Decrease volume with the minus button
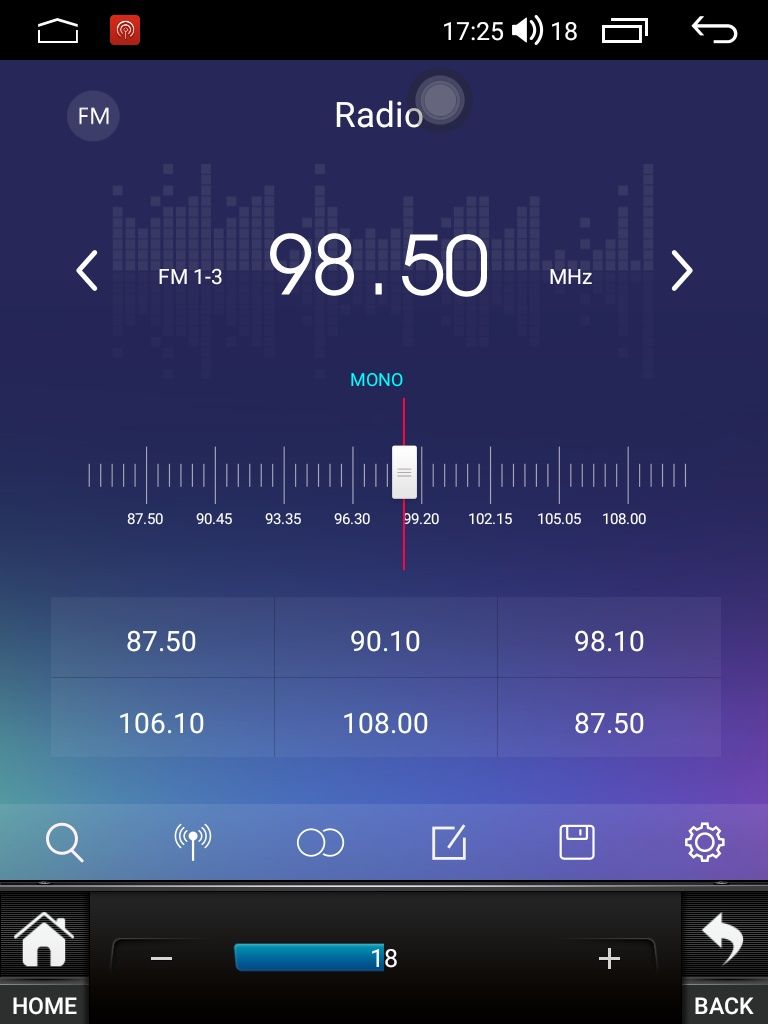768x1024 pixels. click(x=161, y=959)
